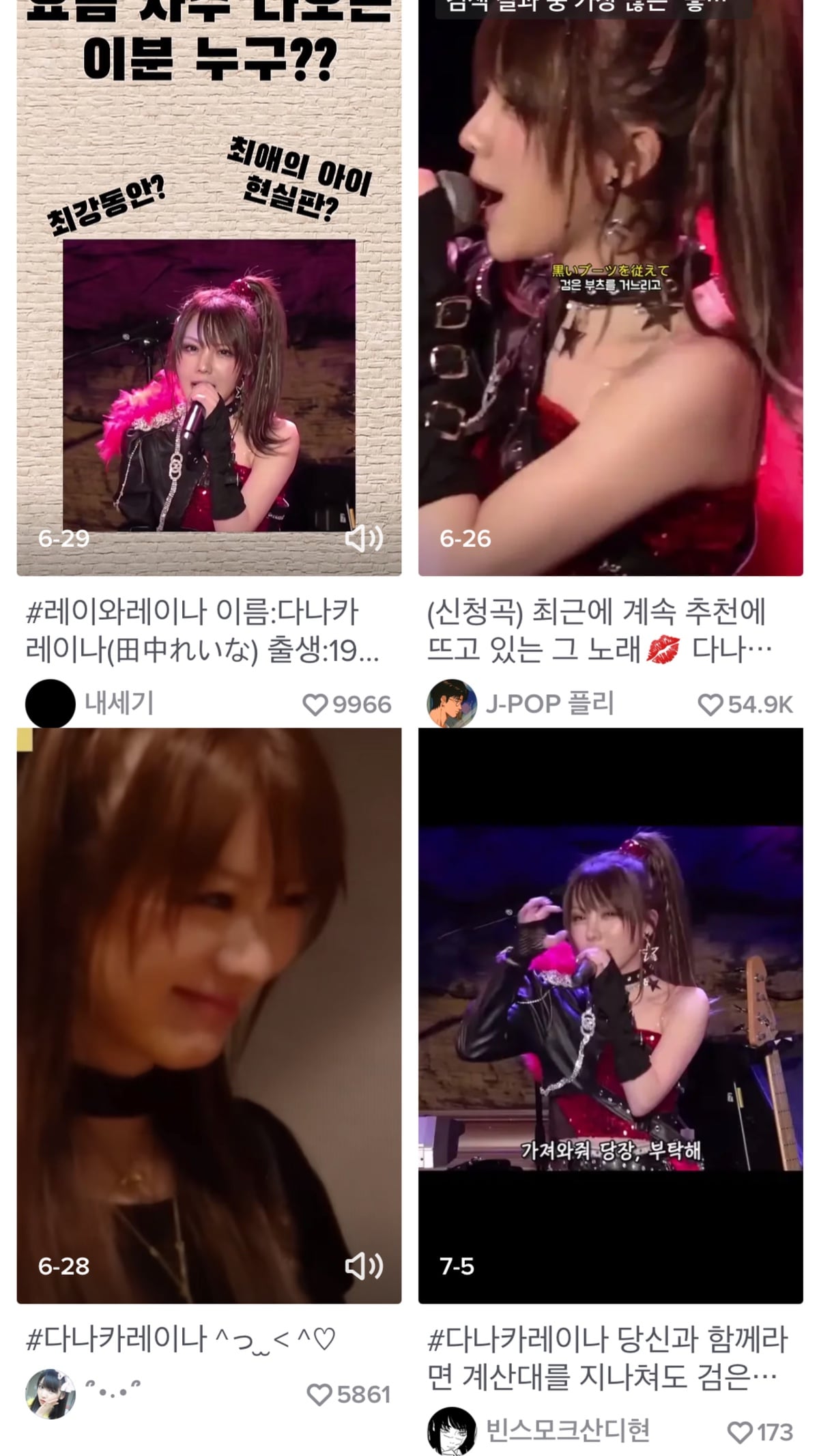Screen dimensions: 819x1456
Task: Open the 6-28 close-up video thumbnail
Action: pos(209,1017)
